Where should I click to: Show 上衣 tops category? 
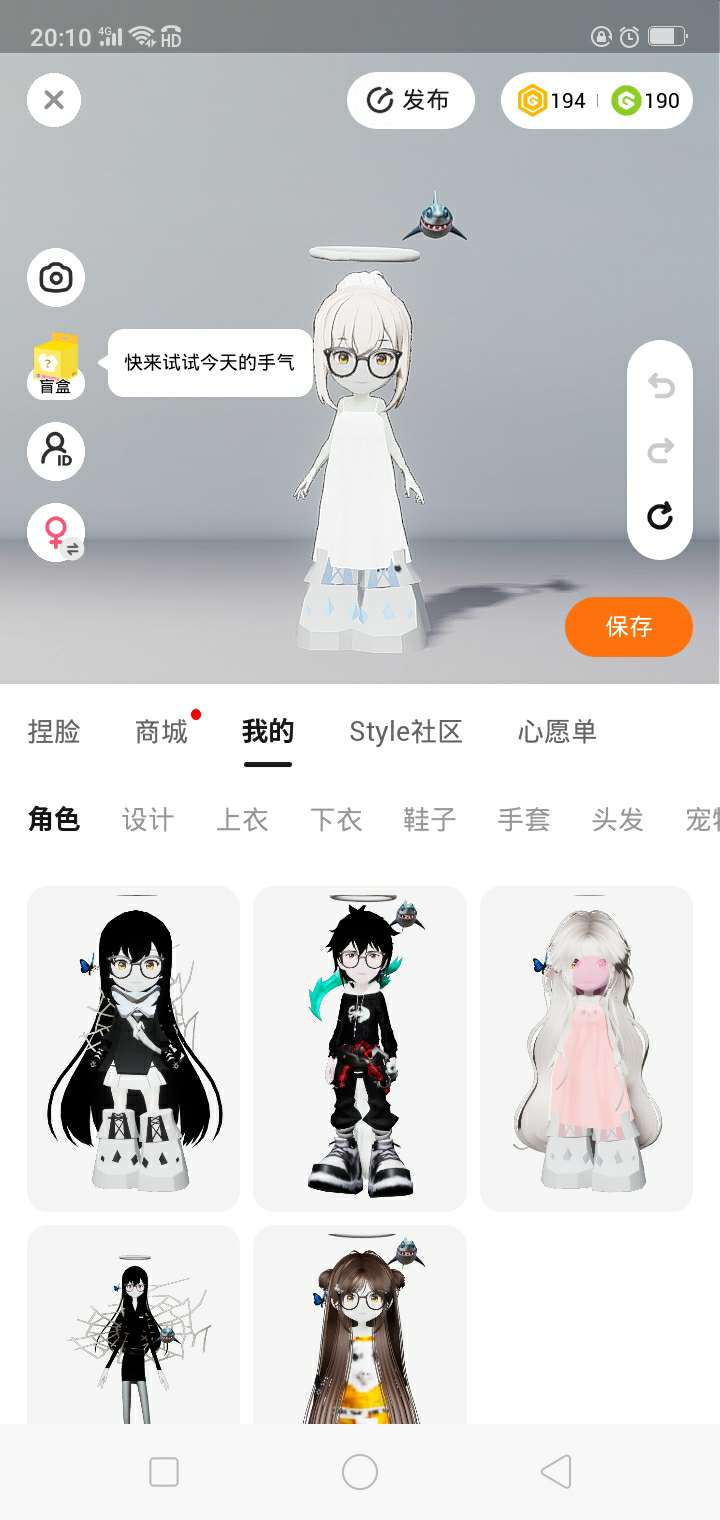[242, 820]
